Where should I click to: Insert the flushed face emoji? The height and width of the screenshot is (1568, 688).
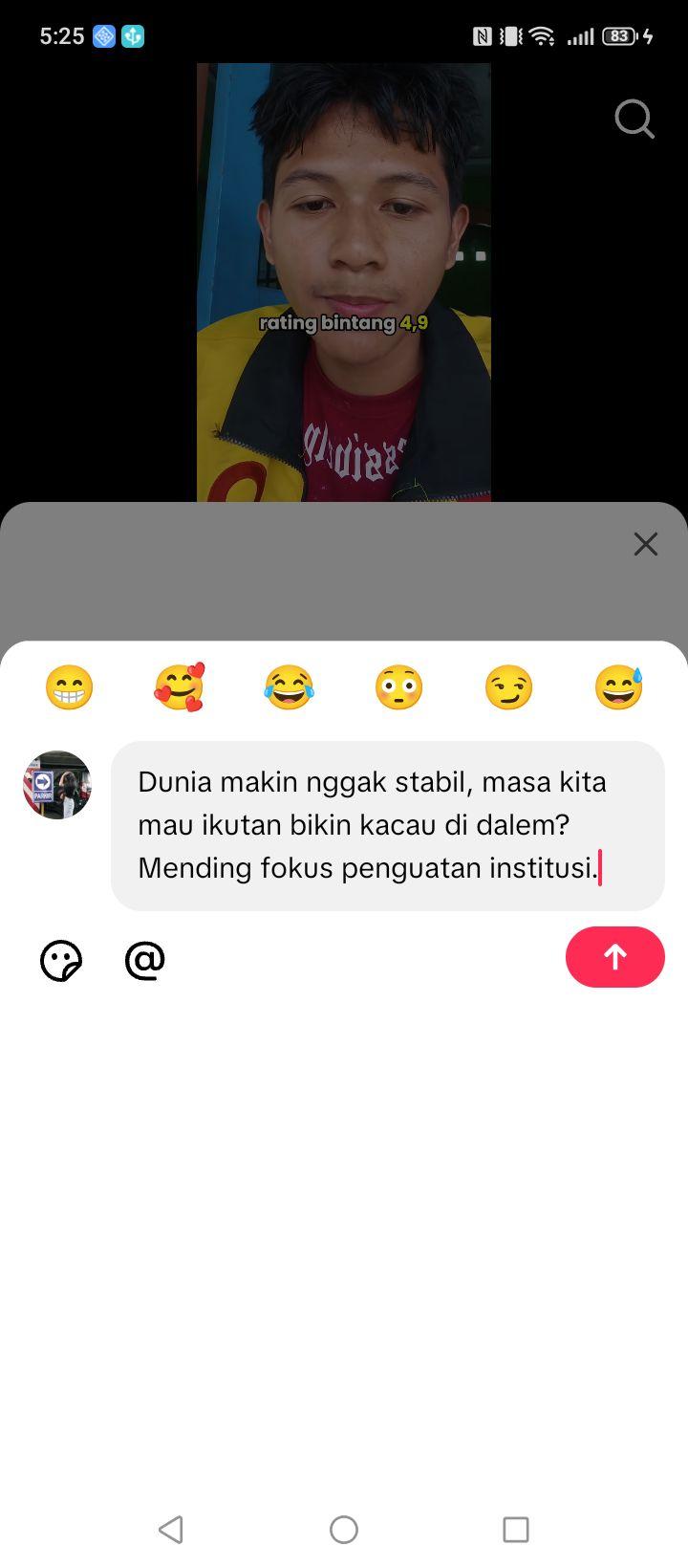tap(398, 687)
